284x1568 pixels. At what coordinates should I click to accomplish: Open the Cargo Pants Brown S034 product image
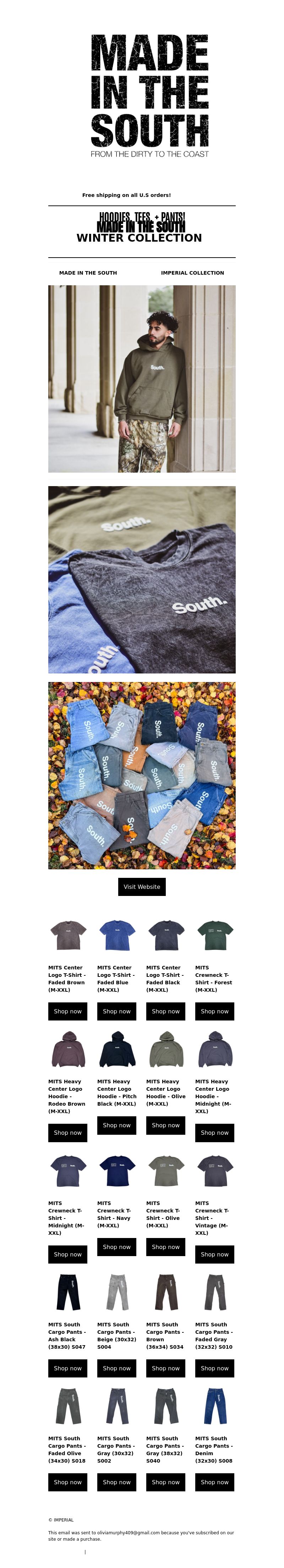point(166,1292)
